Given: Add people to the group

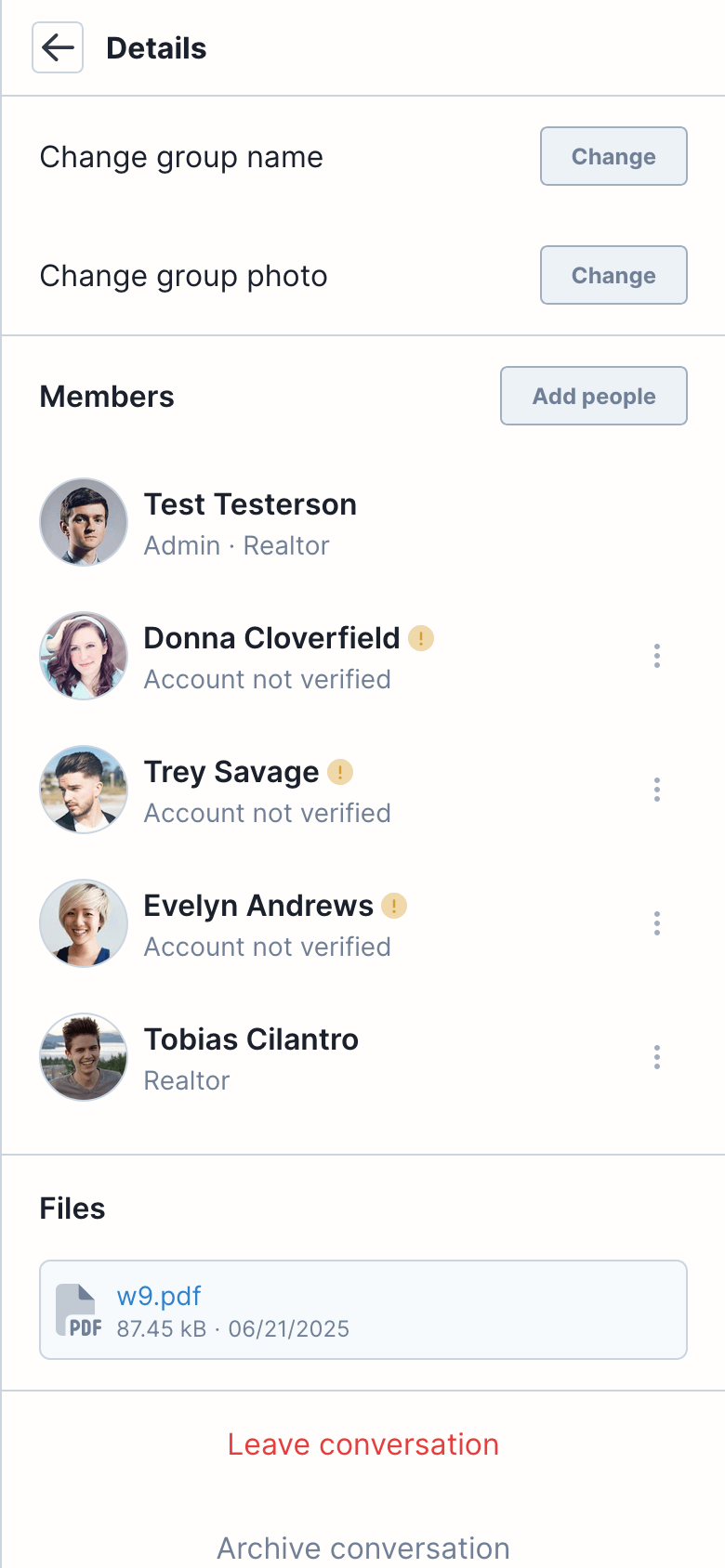Looking at the screenshot, I should coord(593,396).
